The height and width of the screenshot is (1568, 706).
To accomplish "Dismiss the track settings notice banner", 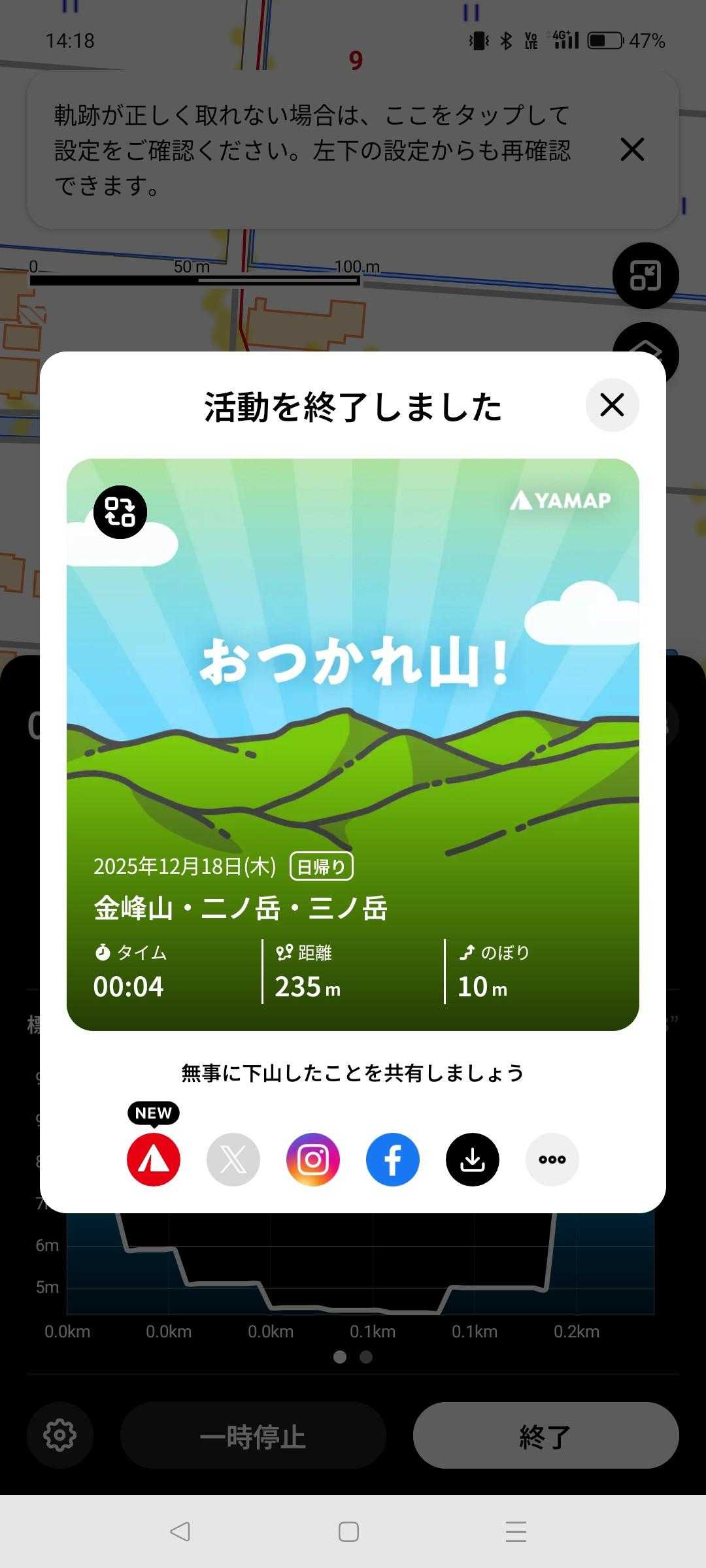I will click(x=632, y=150).
